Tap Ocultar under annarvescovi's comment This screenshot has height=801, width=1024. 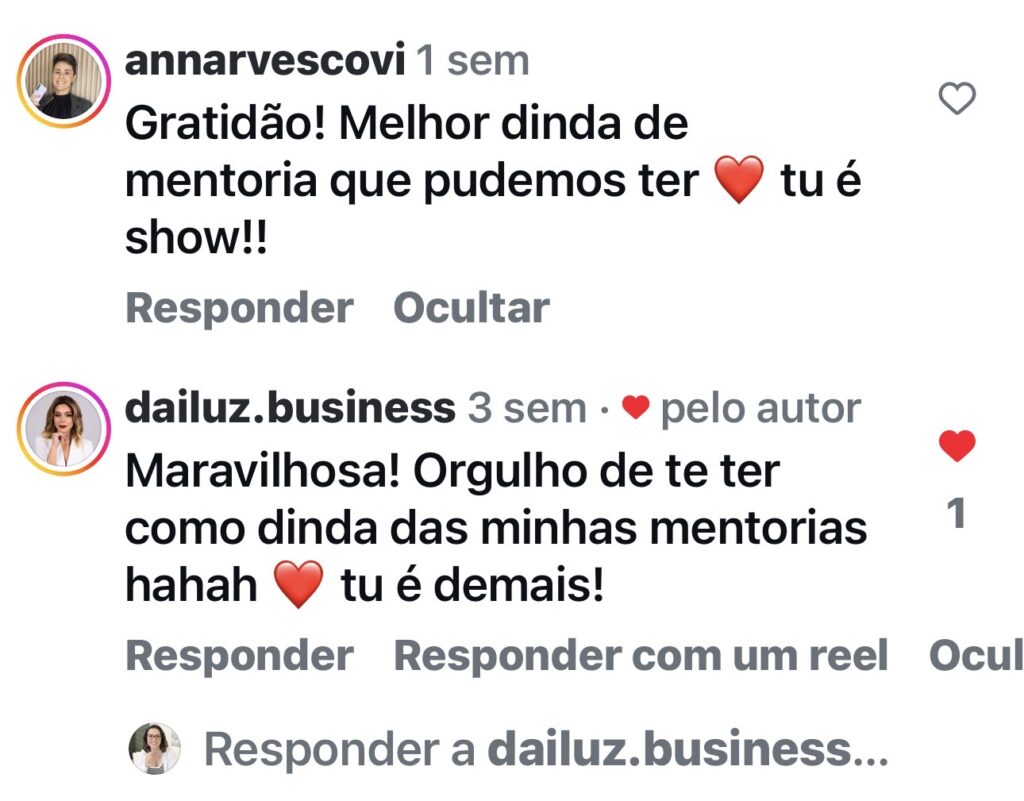(471, 308)
